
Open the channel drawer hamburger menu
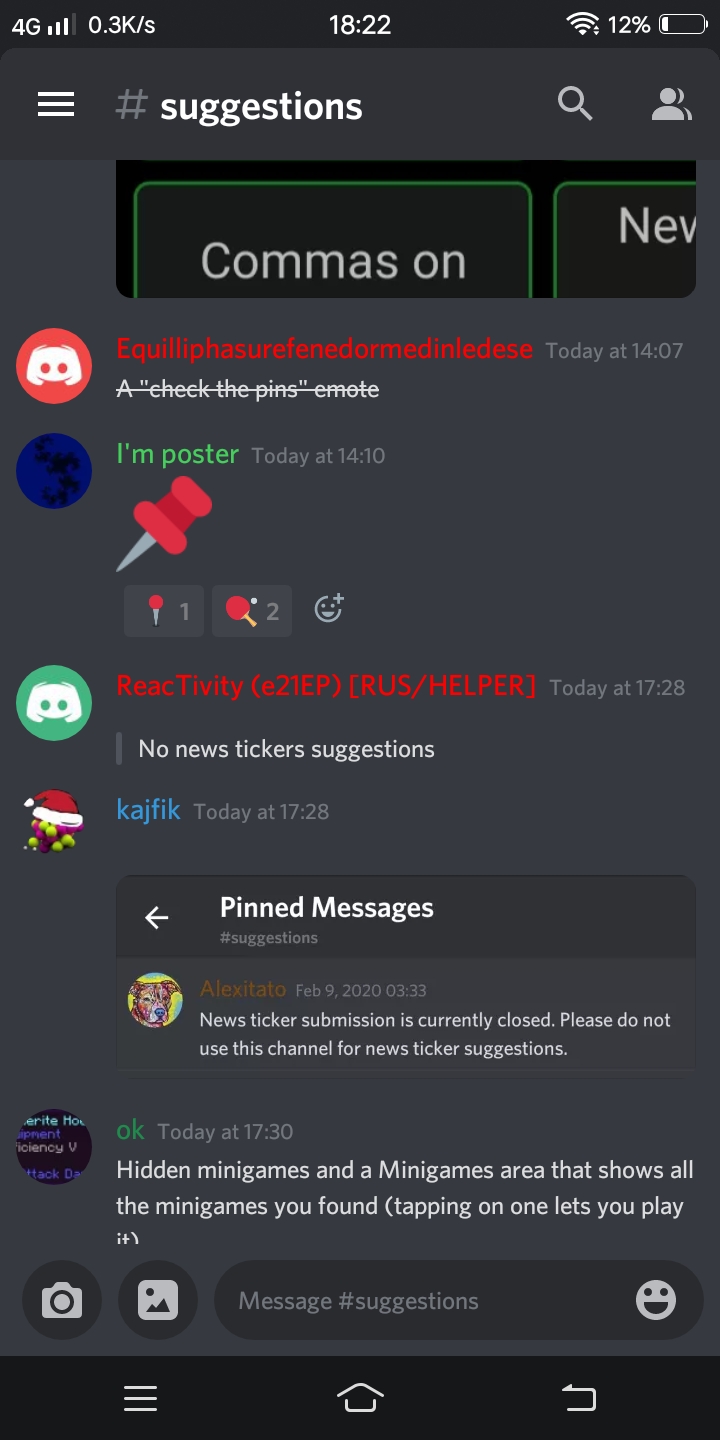click(x=56, y=104)
